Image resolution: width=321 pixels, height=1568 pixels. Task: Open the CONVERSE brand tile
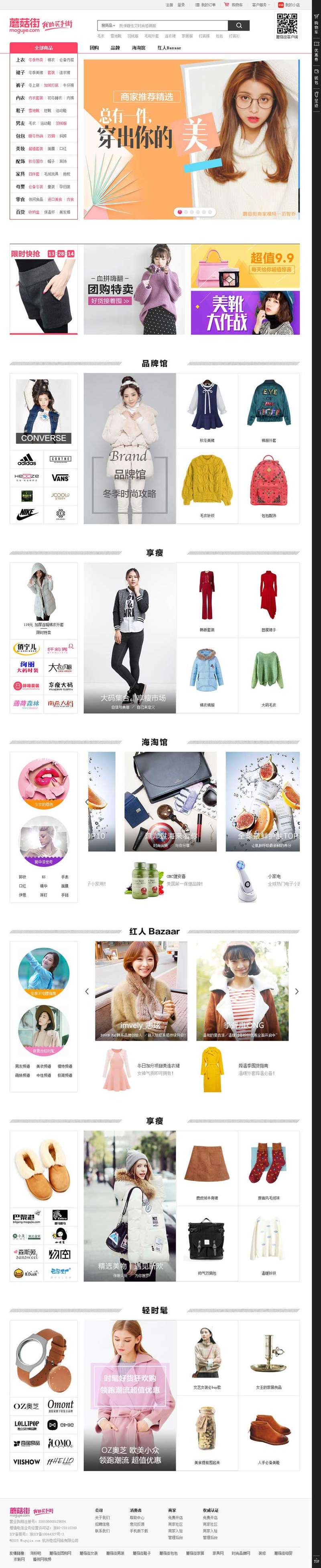(x=43, y=411)
